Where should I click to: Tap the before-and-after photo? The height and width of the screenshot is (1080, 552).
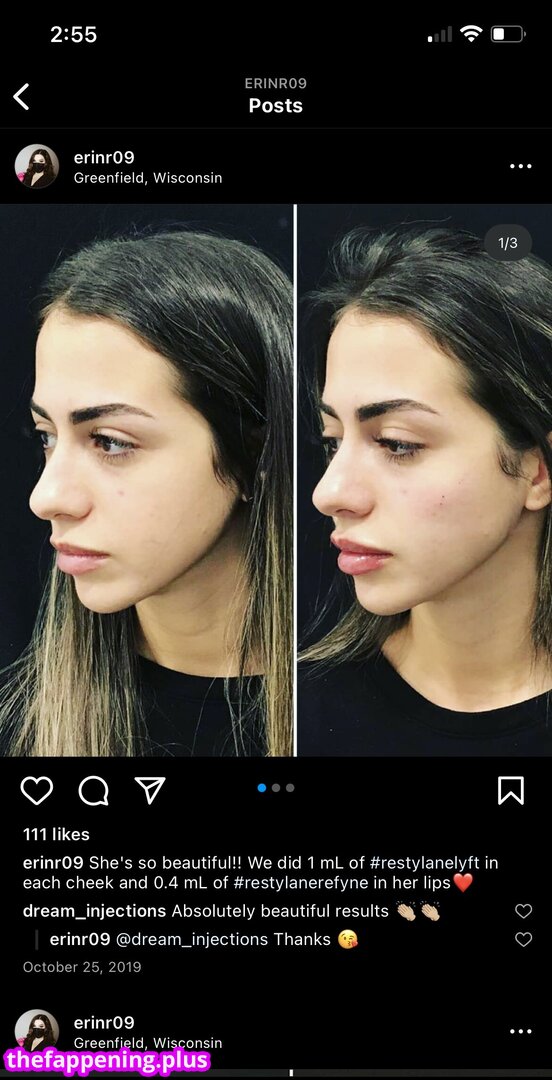coord(276,480)
